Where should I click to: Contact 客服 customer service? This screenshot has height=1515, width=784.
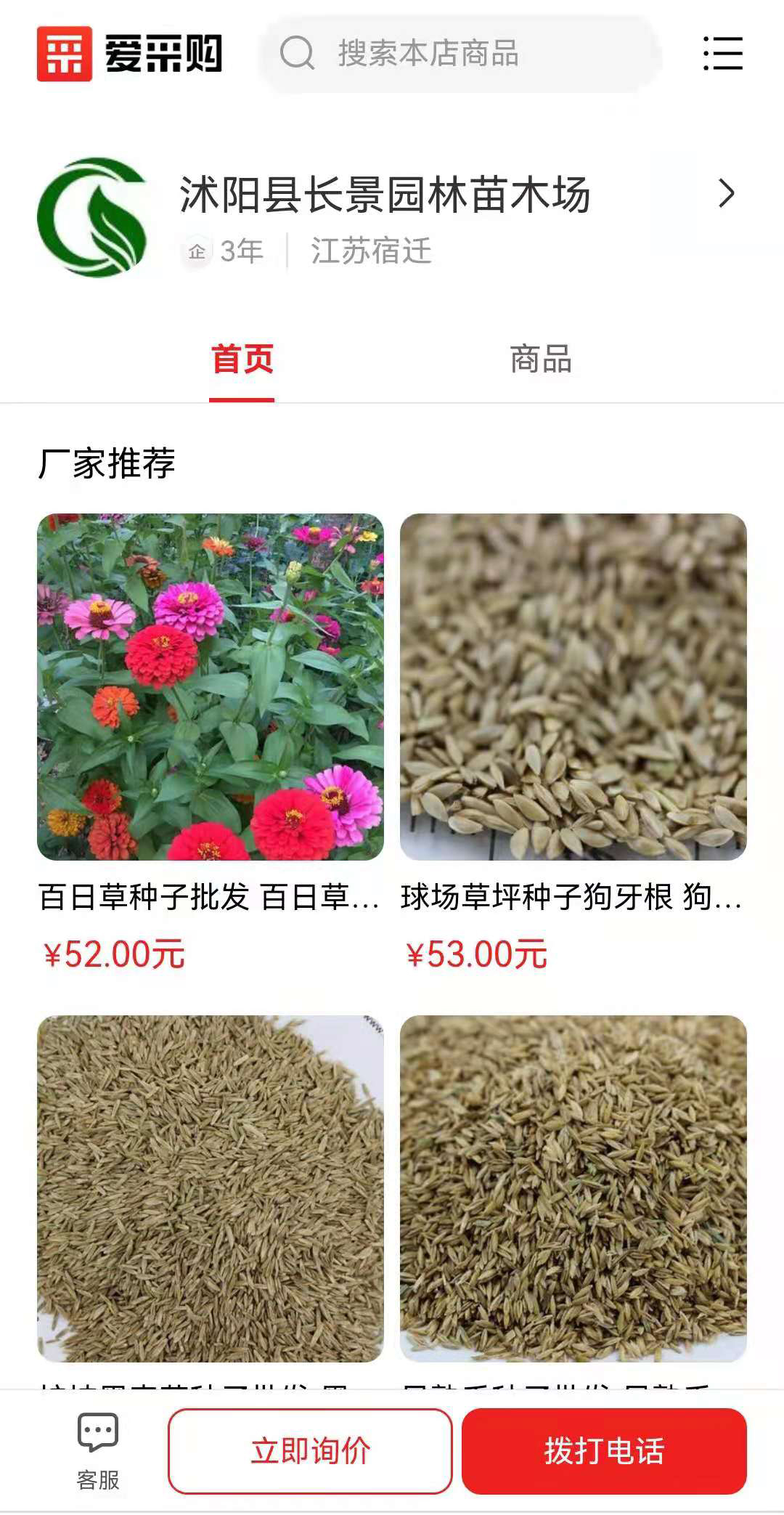pyautogui.click(x=98, y=1450)
